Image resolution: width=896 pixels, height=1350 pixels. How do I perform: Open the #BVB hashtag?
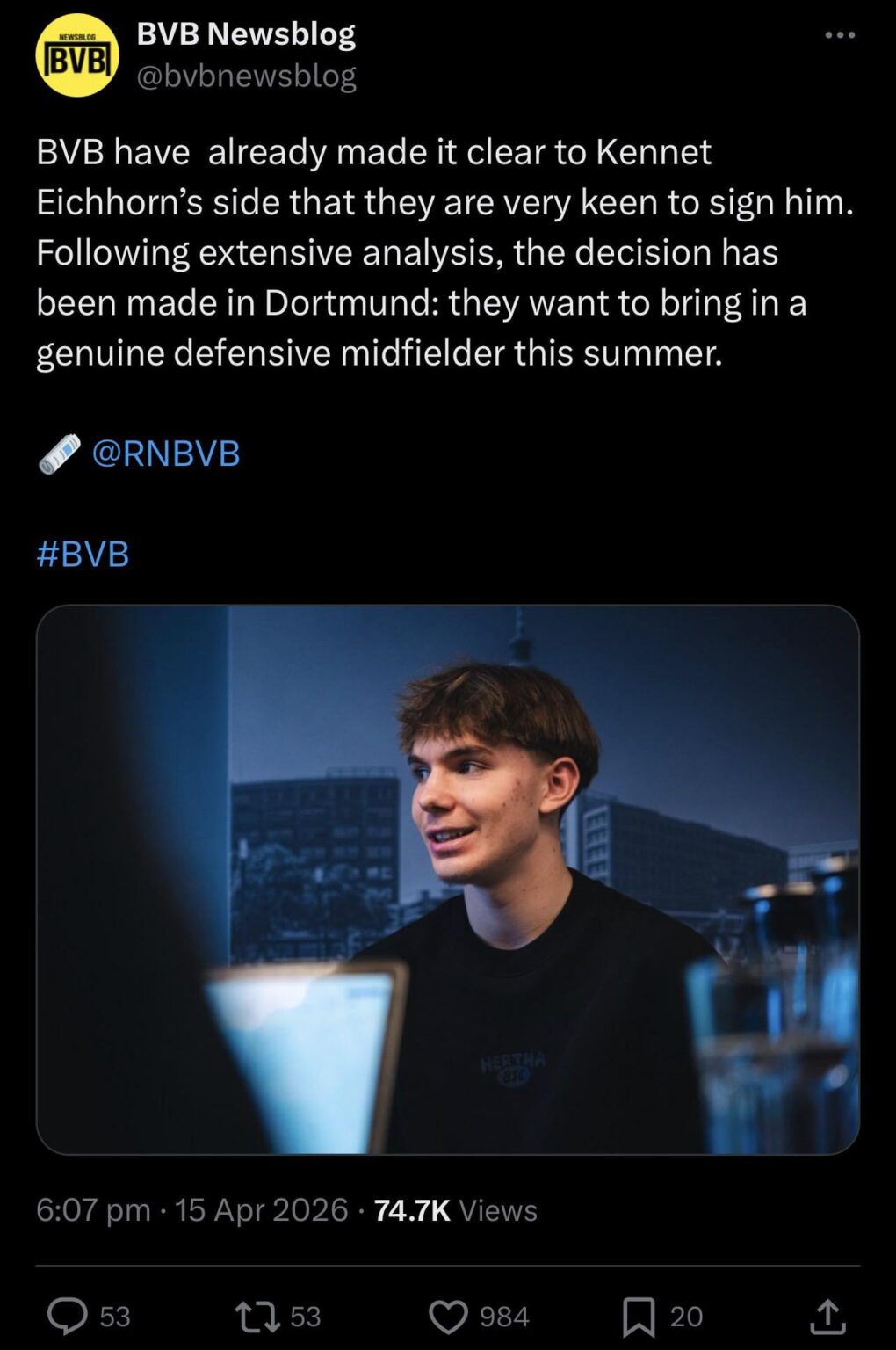83,554
